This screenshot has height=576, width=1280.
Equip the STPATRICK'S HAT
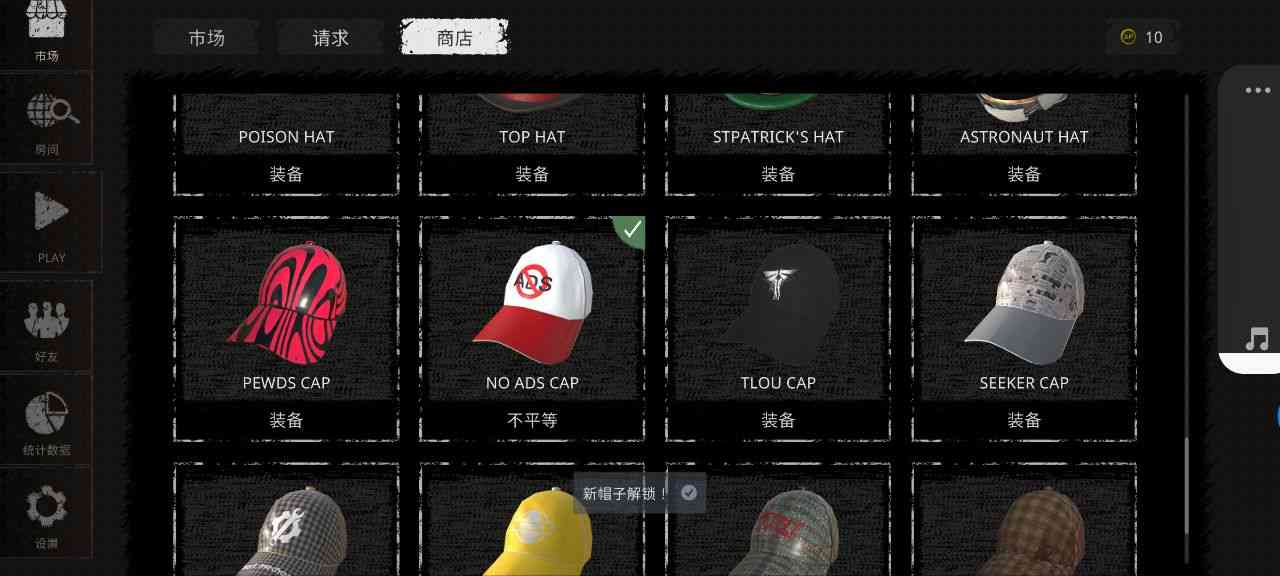(x=778, y=174)
